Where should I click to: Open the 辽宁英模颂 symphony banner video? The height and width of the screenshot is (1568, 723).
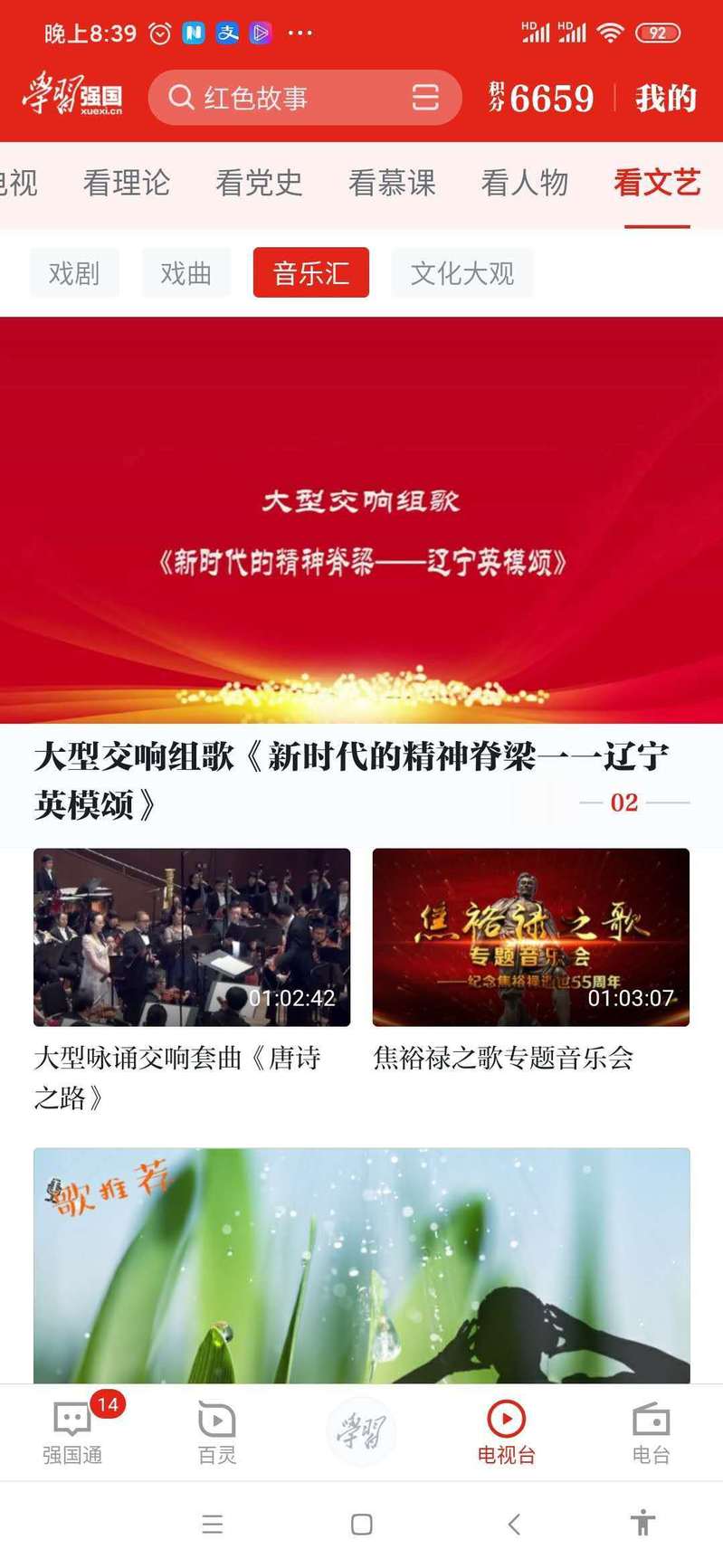click(x=361, y=520)
